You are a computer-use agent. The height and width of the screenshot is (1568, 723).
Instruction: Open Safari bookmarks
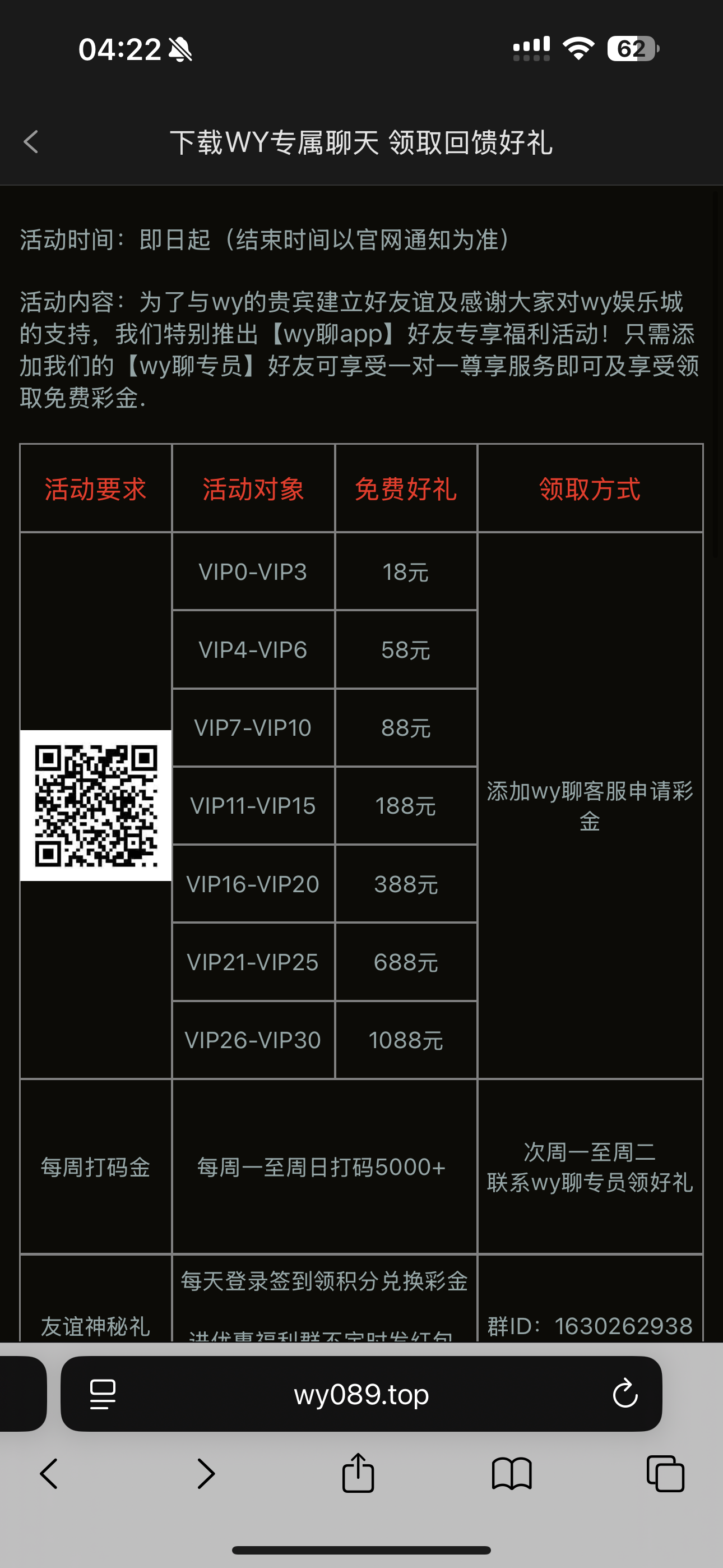tap(512, 1474)
